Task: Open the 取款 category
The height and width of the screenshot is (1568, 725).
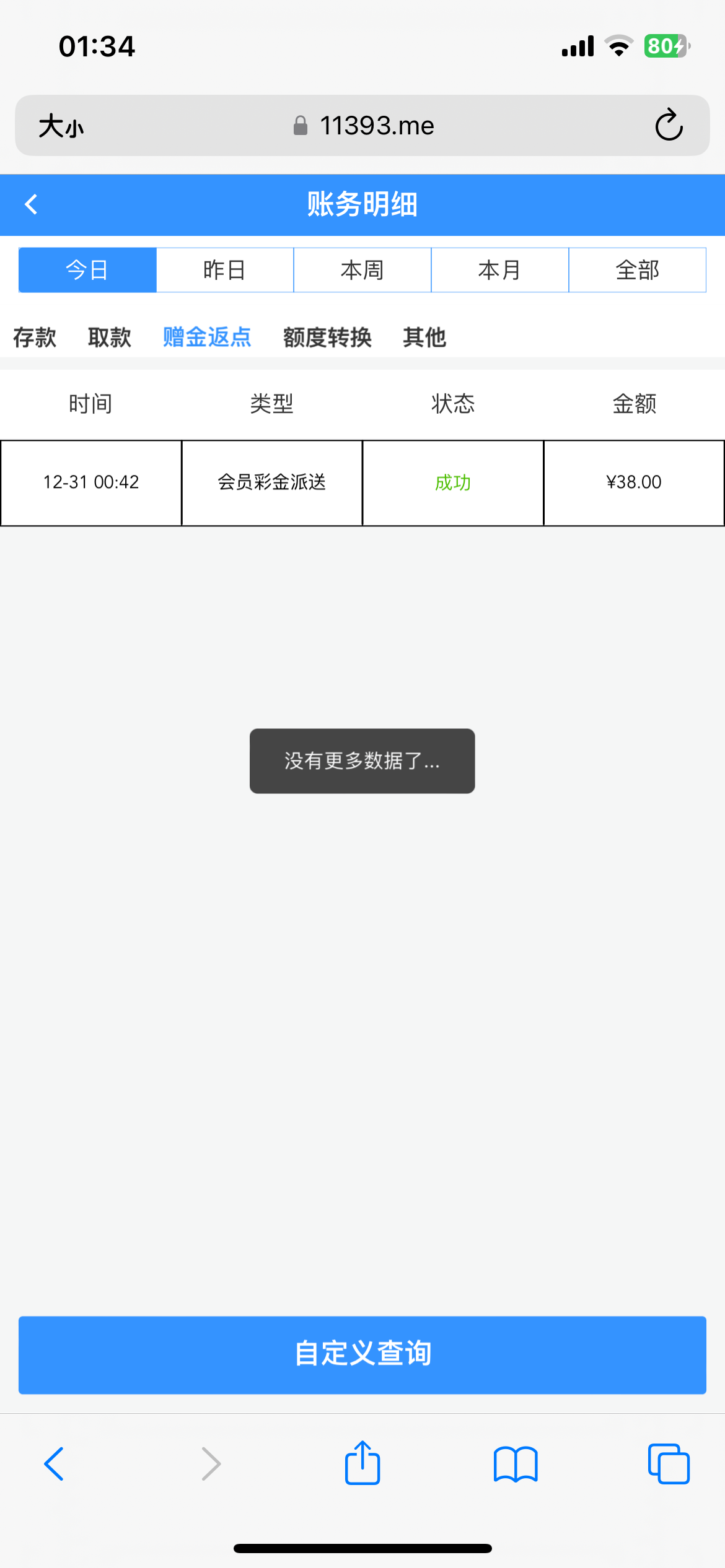Action: pyautogui.click(x=110, y=338)
